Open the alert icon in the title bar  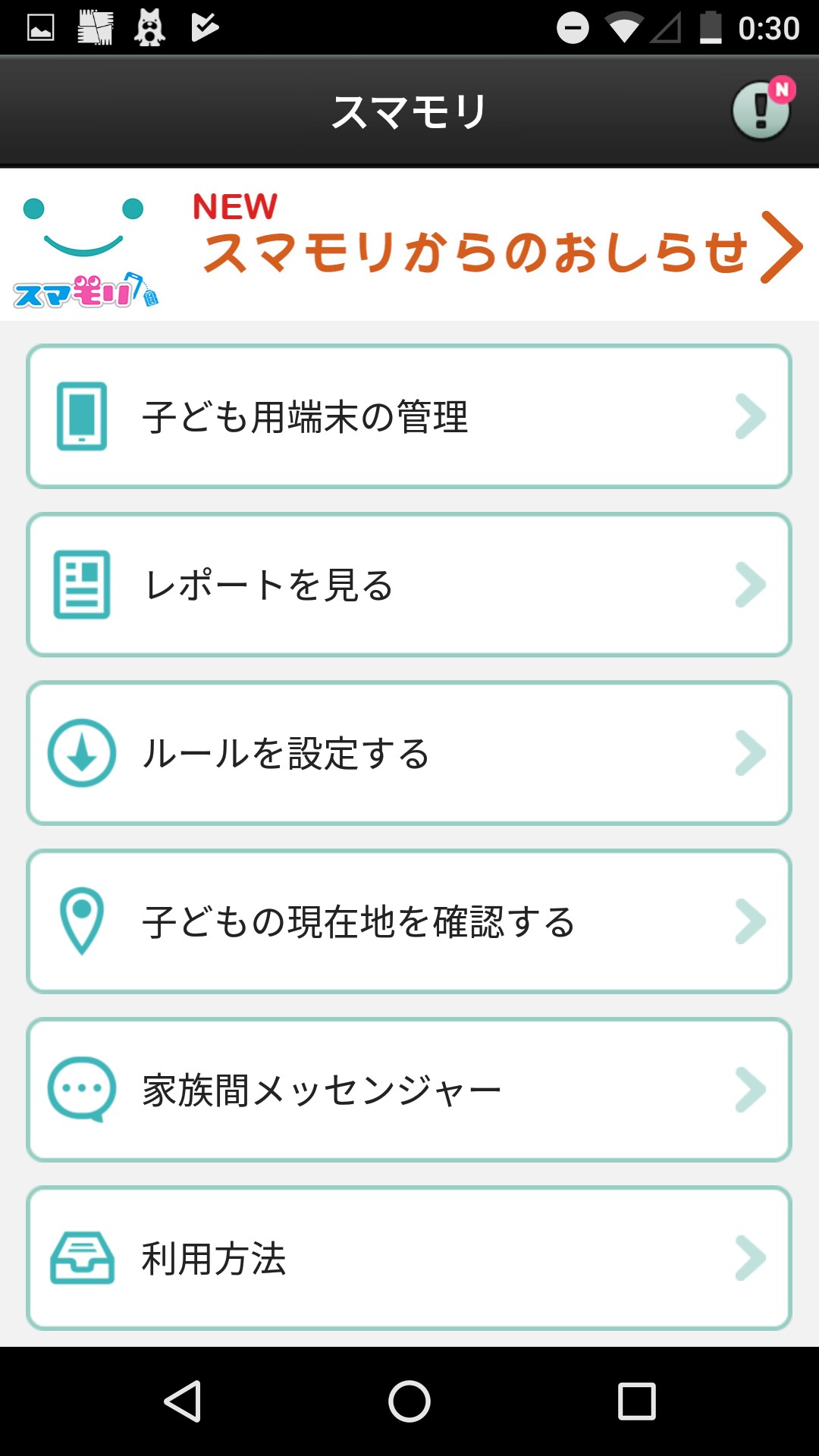(761, 111)
